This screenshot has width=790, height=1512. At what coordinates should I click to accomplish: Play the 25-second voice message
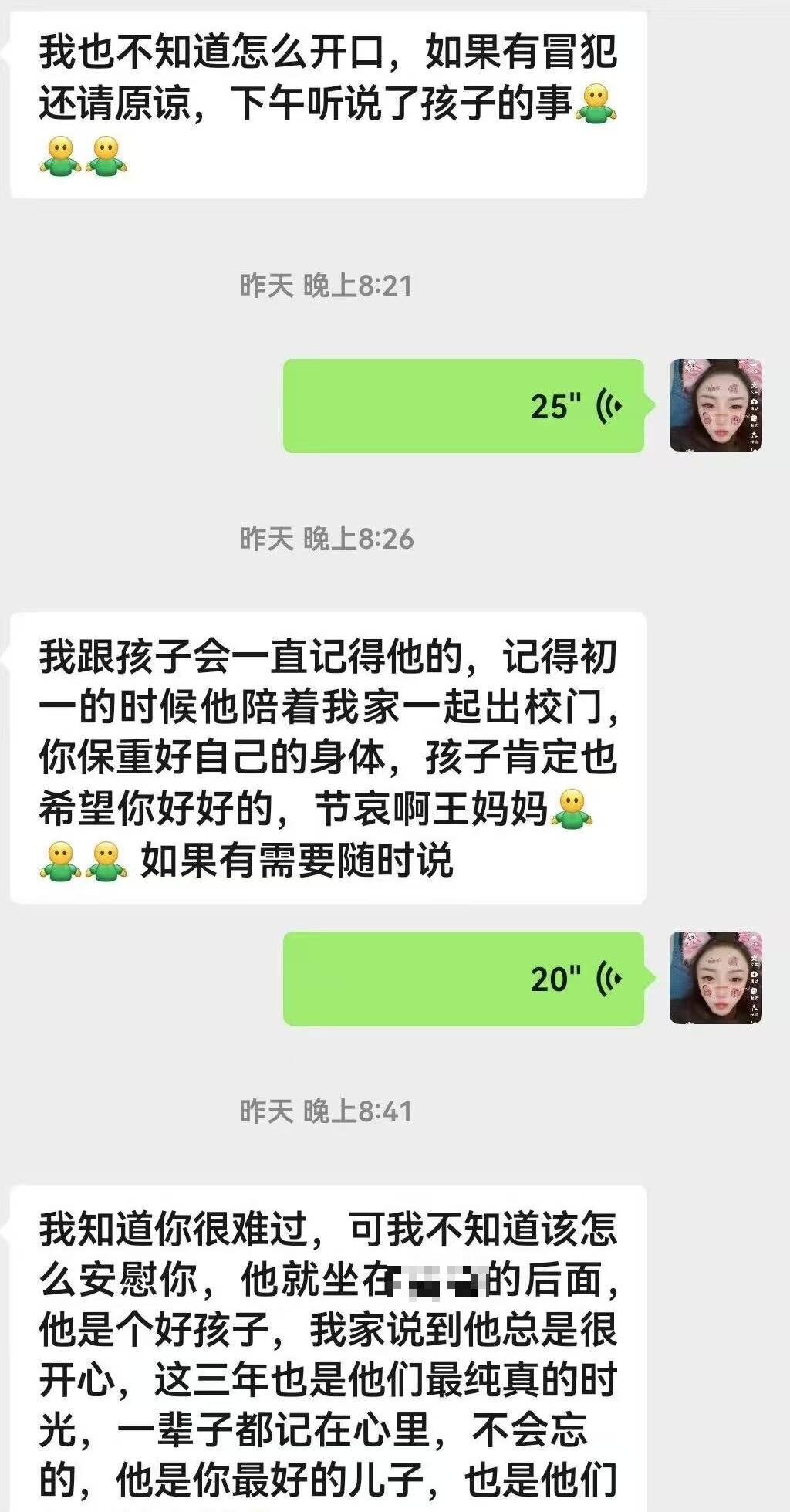463,405
